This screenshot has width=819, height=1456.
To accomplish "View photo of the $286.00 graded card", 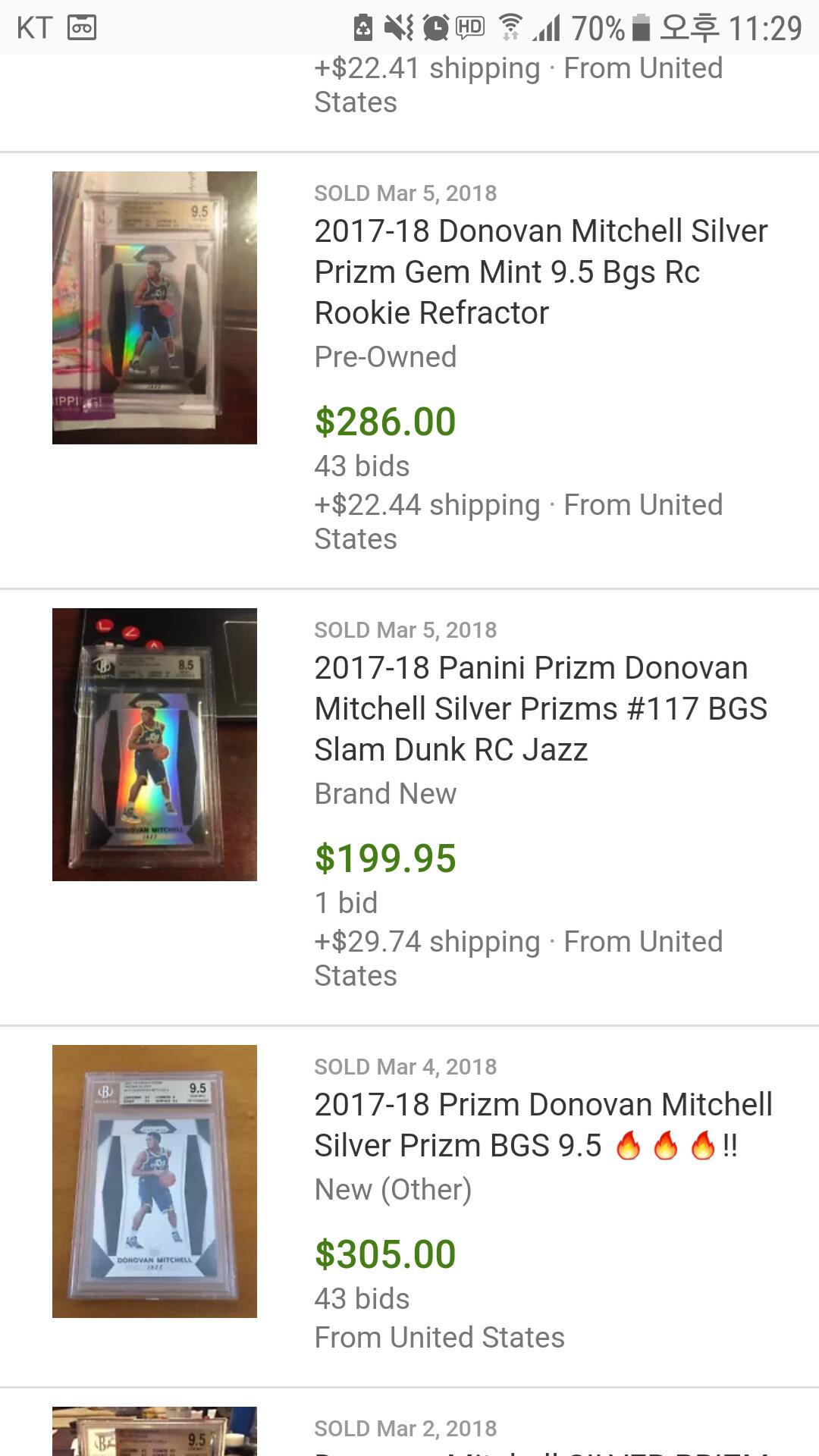I will [x=155, y=308].
